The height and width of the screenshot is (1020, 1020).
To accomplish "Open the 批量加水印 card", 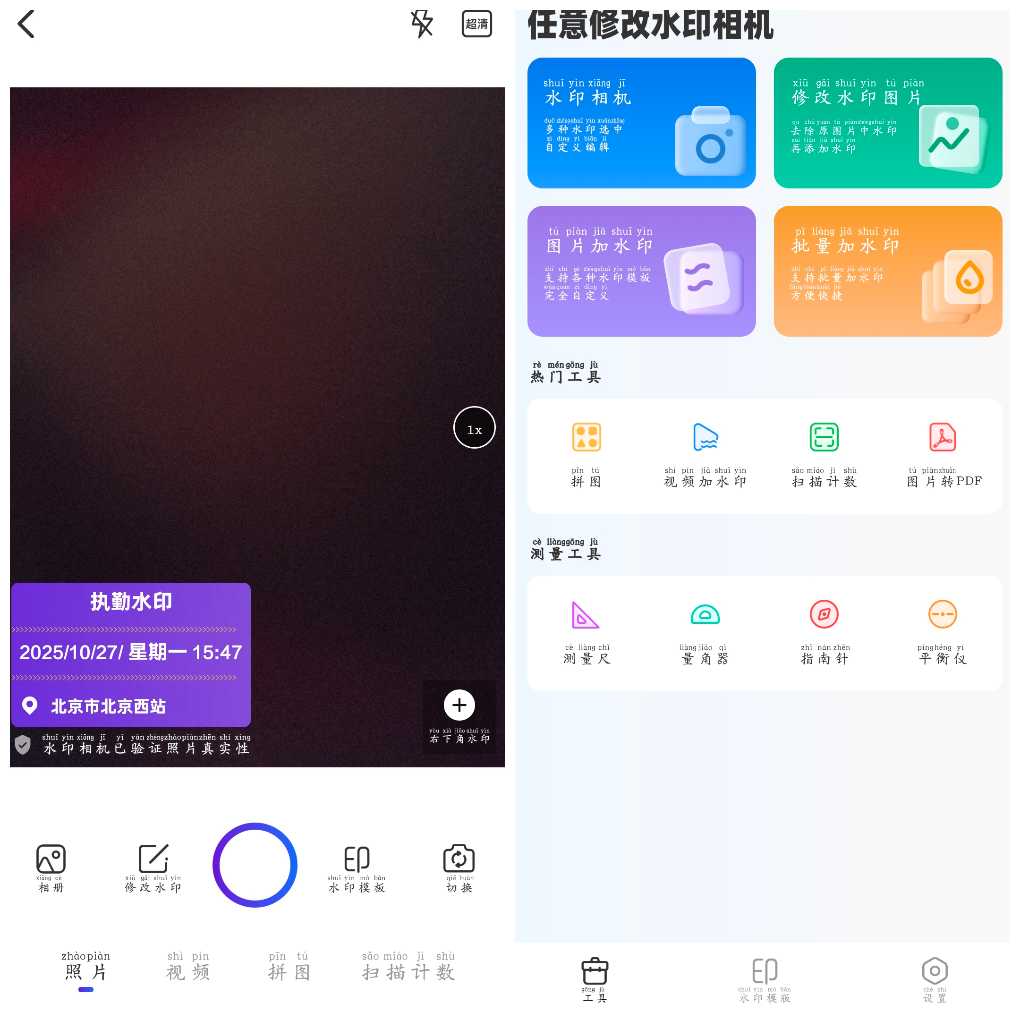I will [x=887, y=271].
